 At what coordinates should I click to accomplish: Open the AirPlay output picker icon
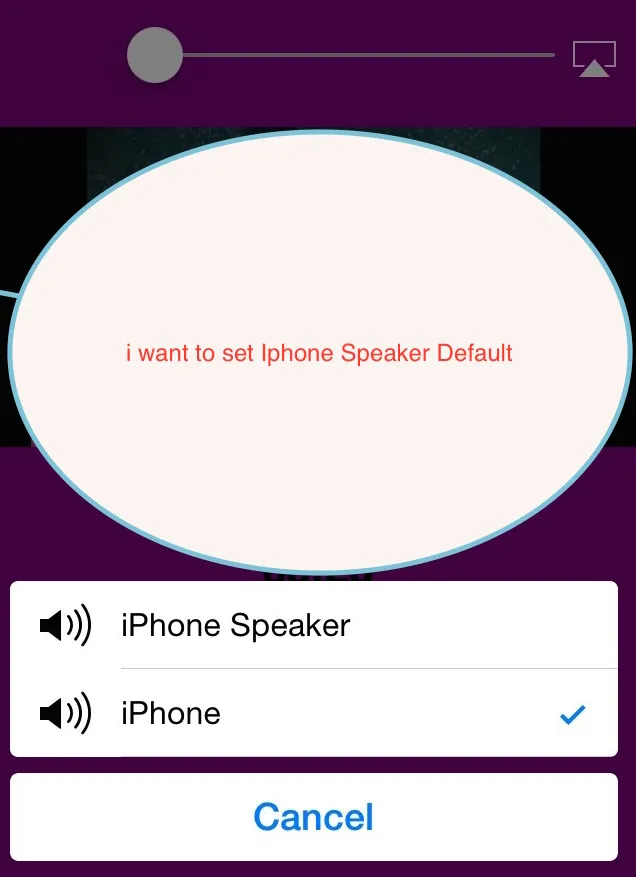point(594,58)
